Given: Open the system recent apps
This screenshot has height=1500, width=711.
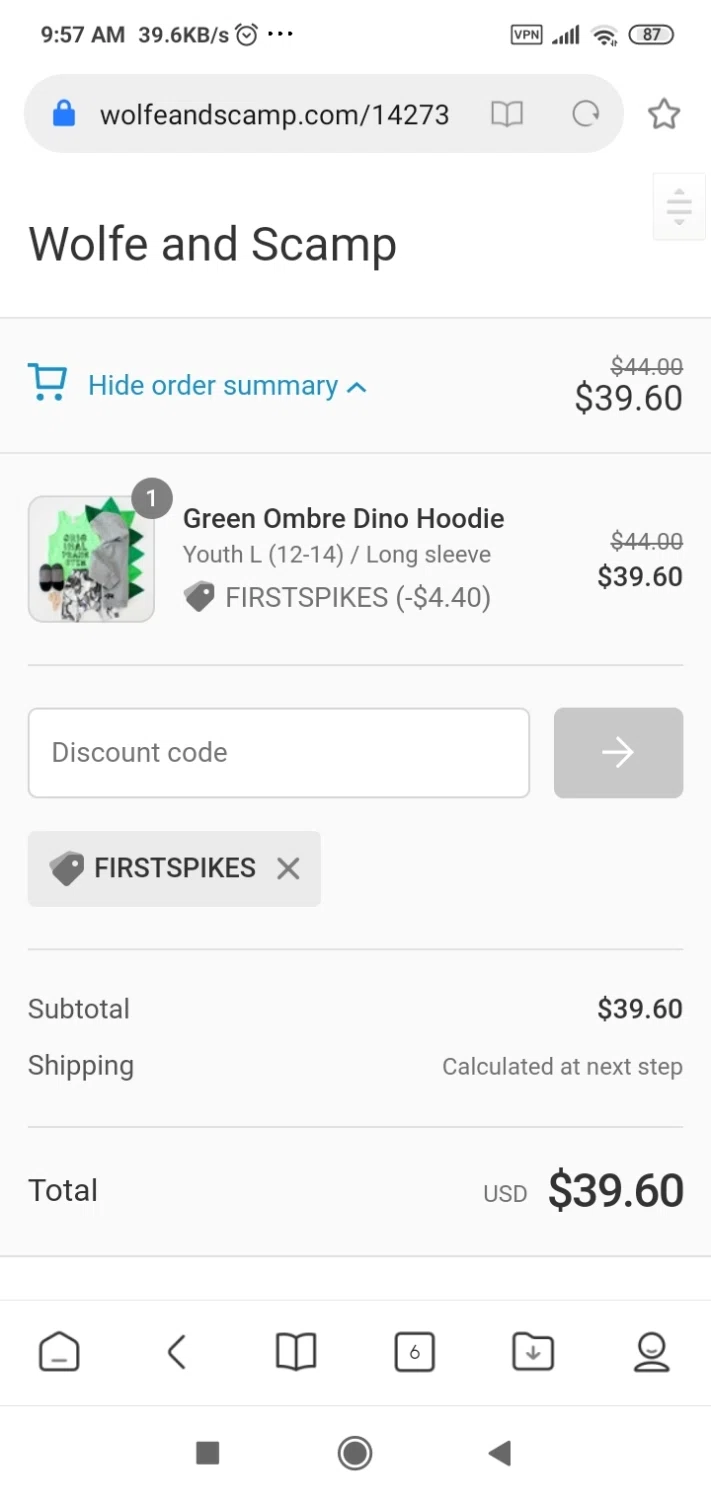Looking at the screenshot, I should click(x=208, y=1453).
